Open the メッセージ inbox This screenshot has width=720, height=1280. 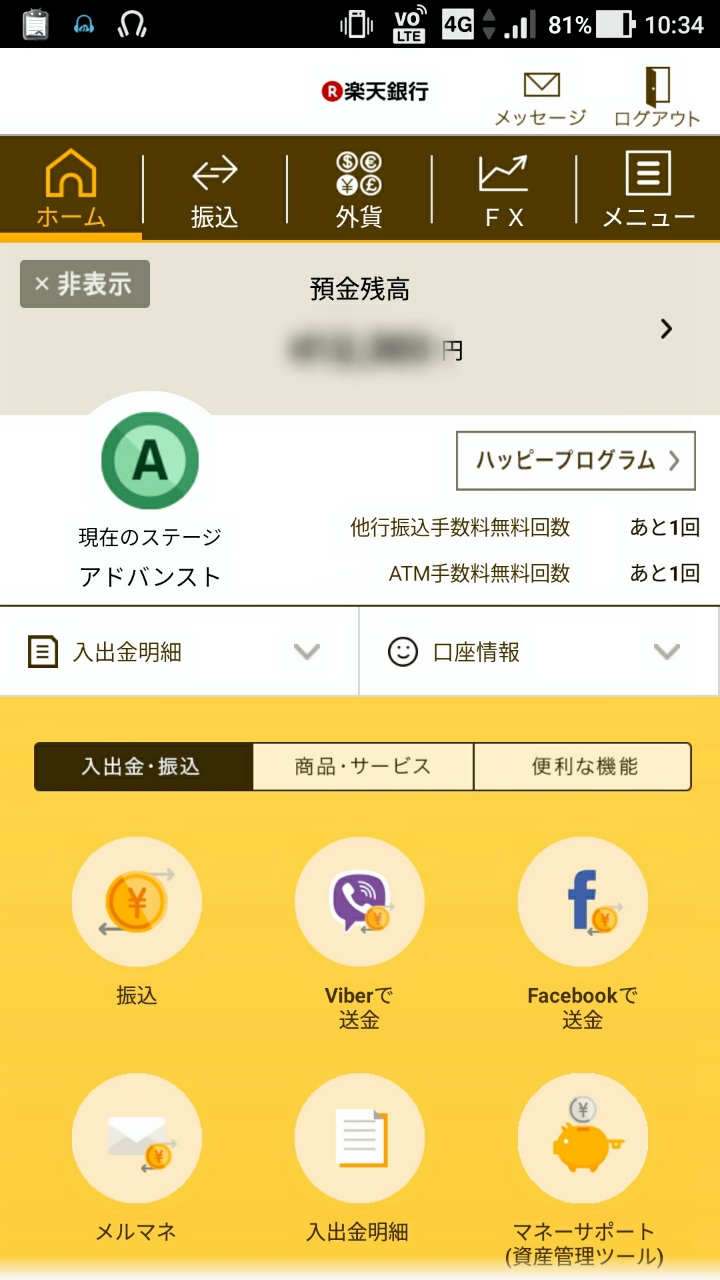click(x=541, y=98)
